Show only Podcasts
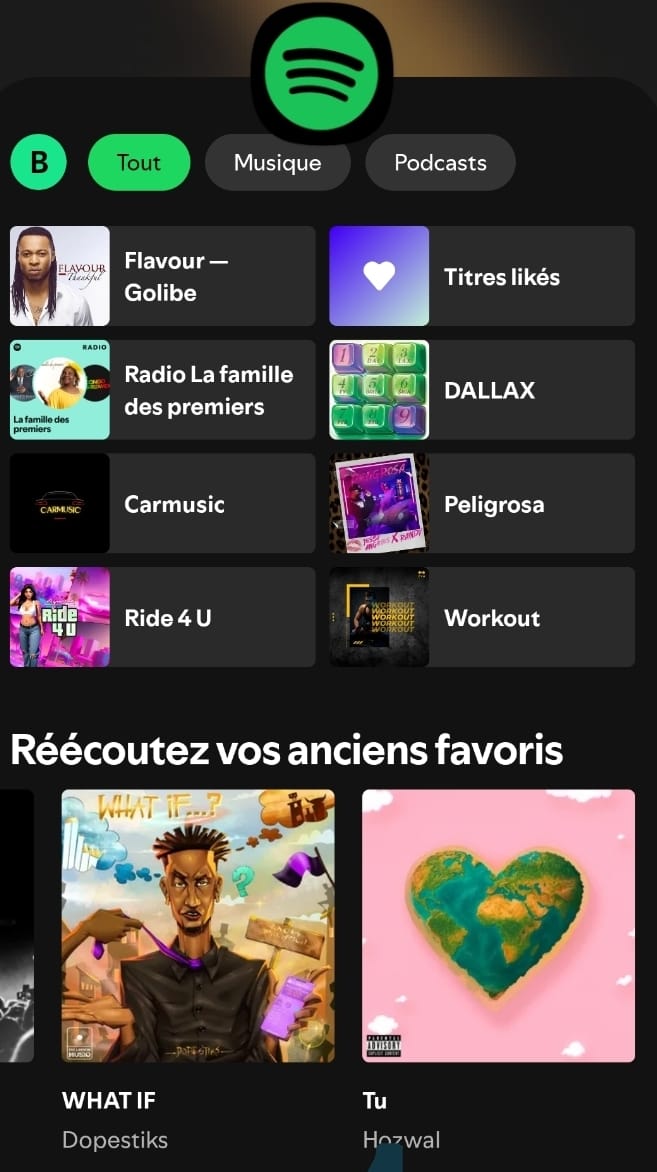Viewport: 657px width, 1172px height. [440, 162]
